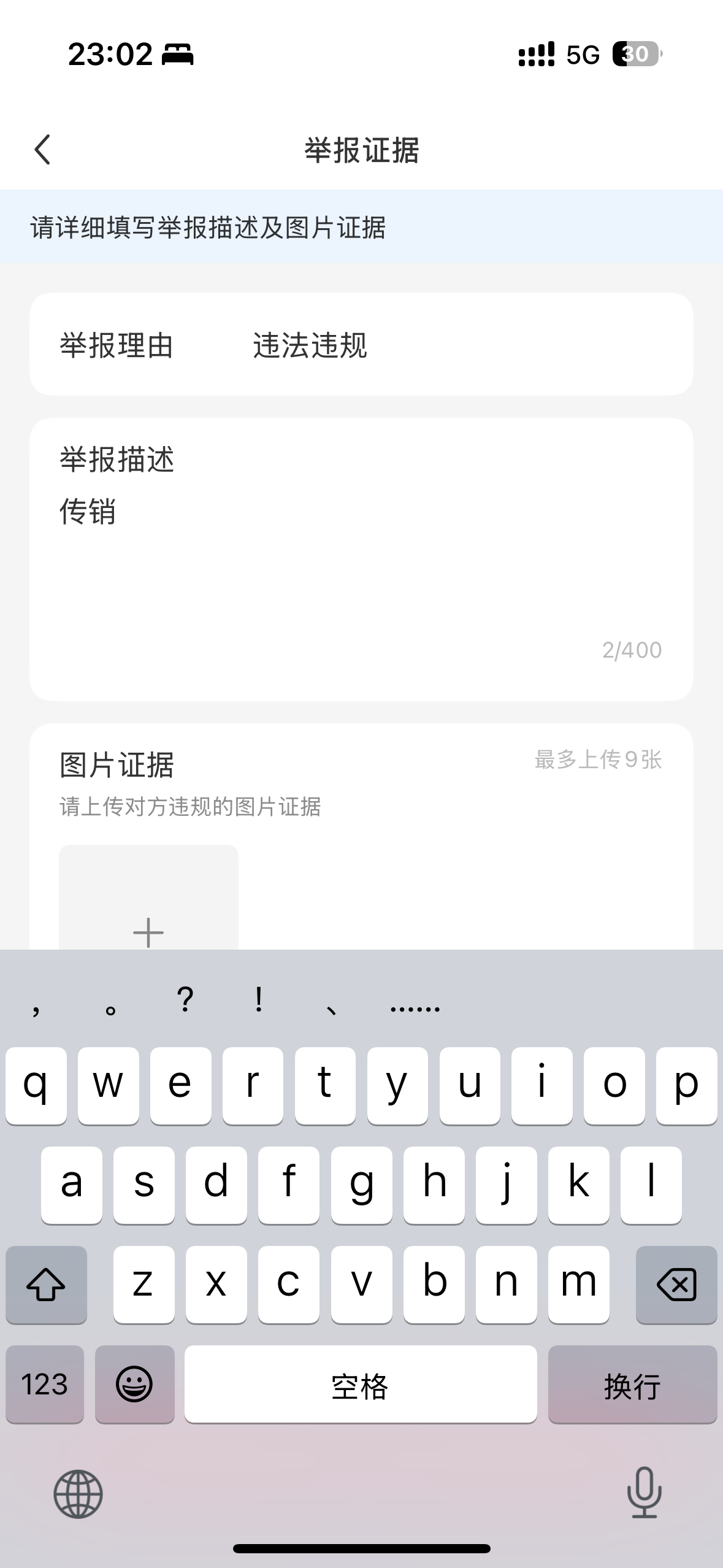Start voice dictation with the microphone
This screenshot has width=723, height=1568.
point(644,1493)
